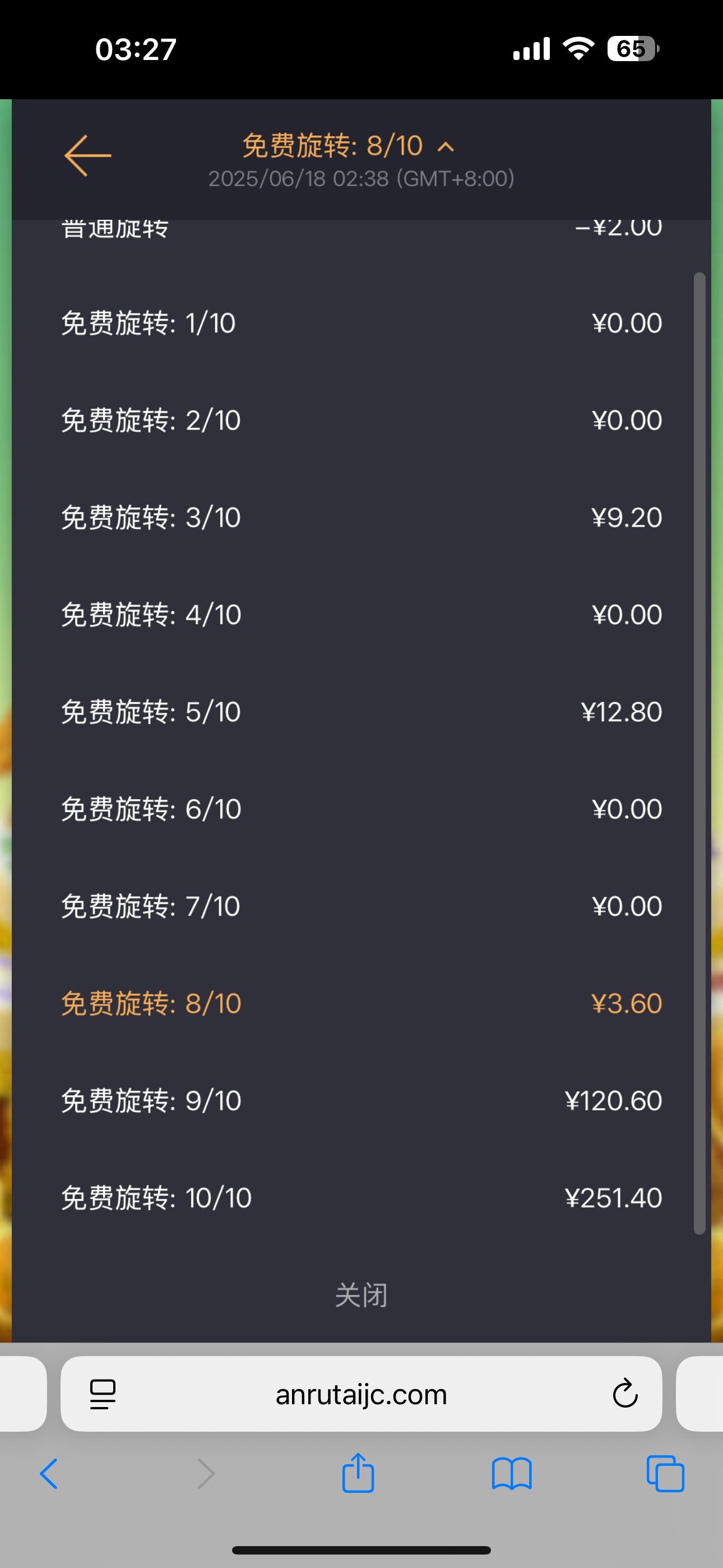This screenshot has width=723, height=1568.
Task: Share this page
Action: tap(358, 1473)
